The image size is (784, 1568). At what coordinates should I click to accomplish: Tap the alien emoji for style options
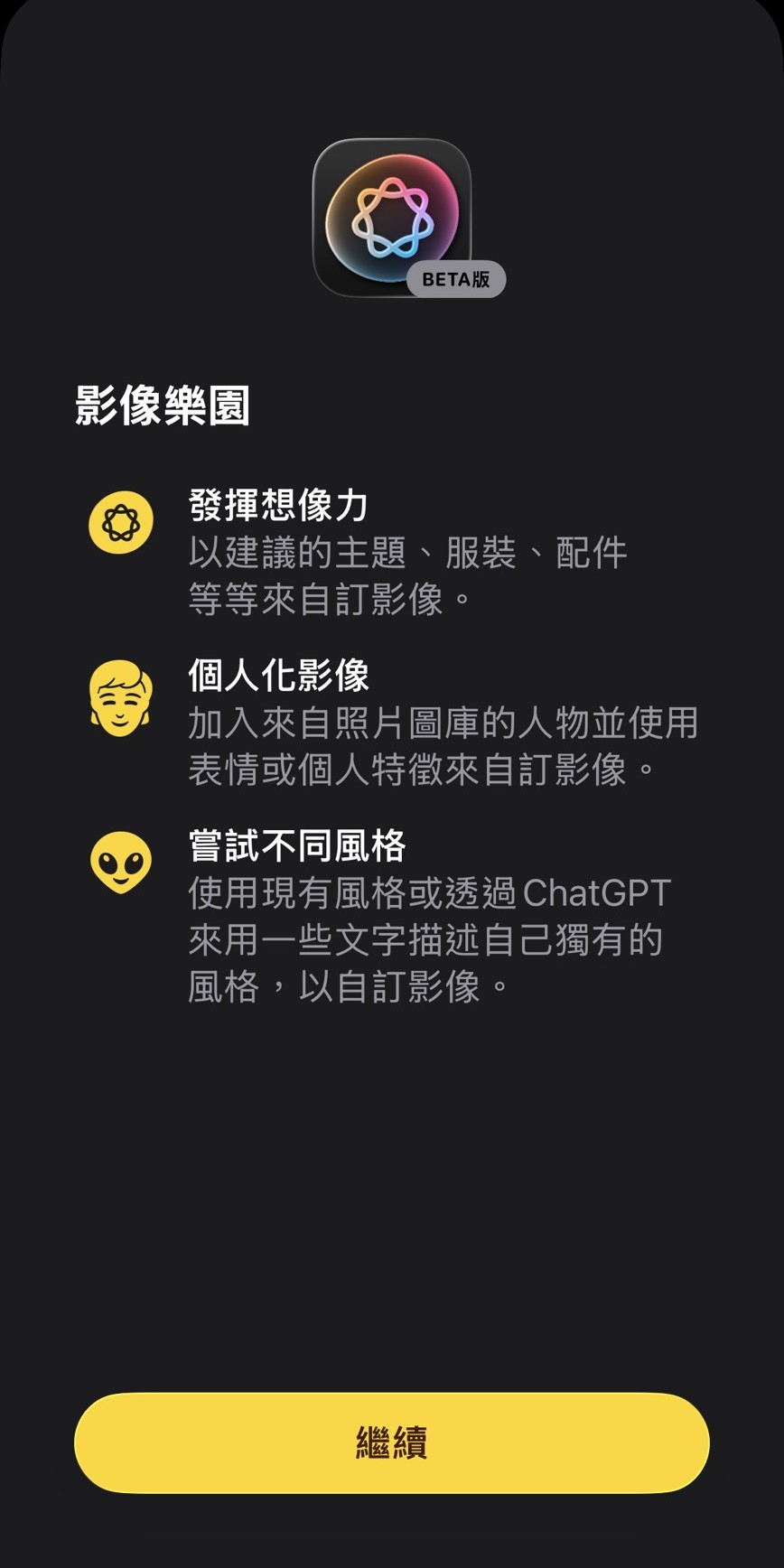pos(119,863)
